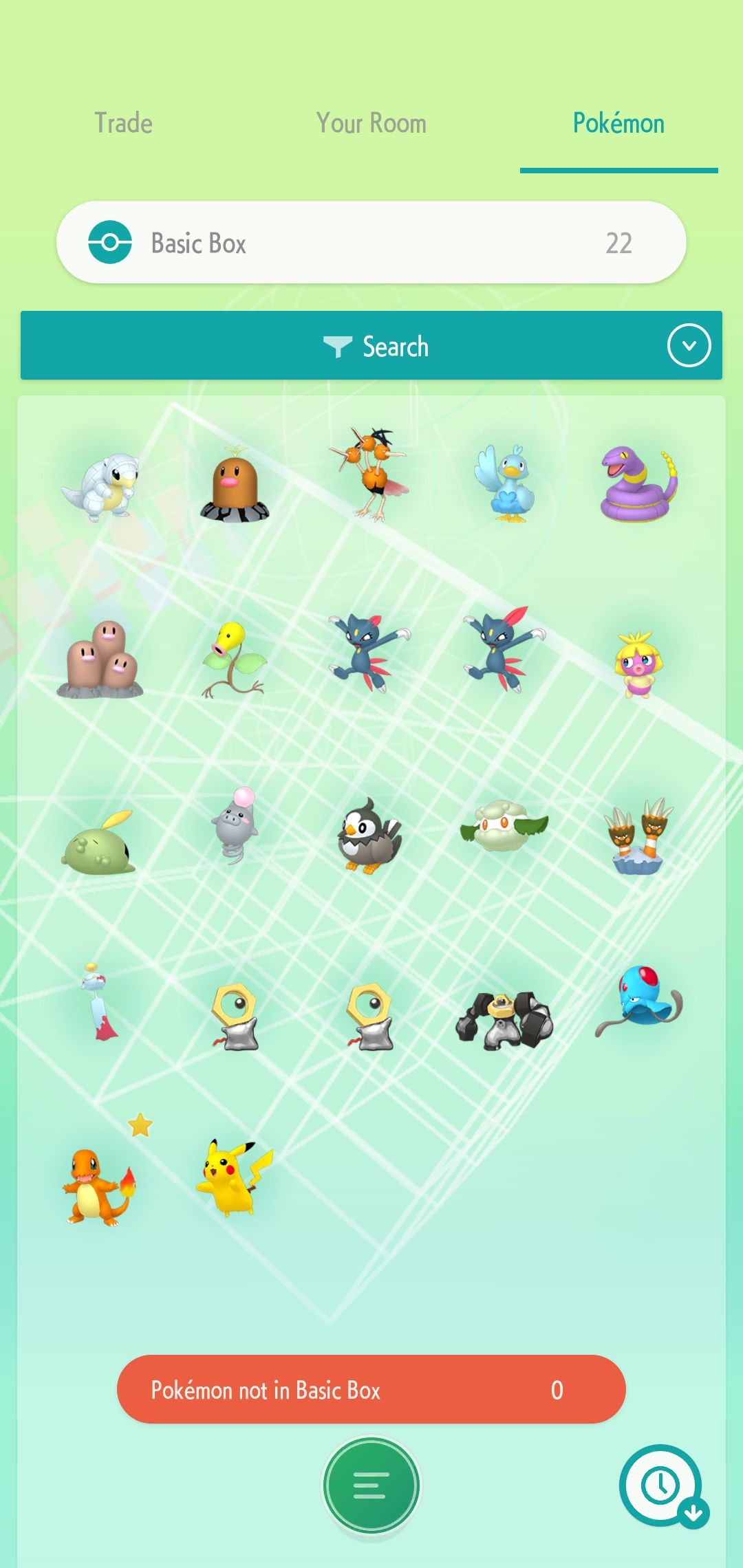Select the Dodrio
Screen dimensions: 743x1568
pos(371,475)
